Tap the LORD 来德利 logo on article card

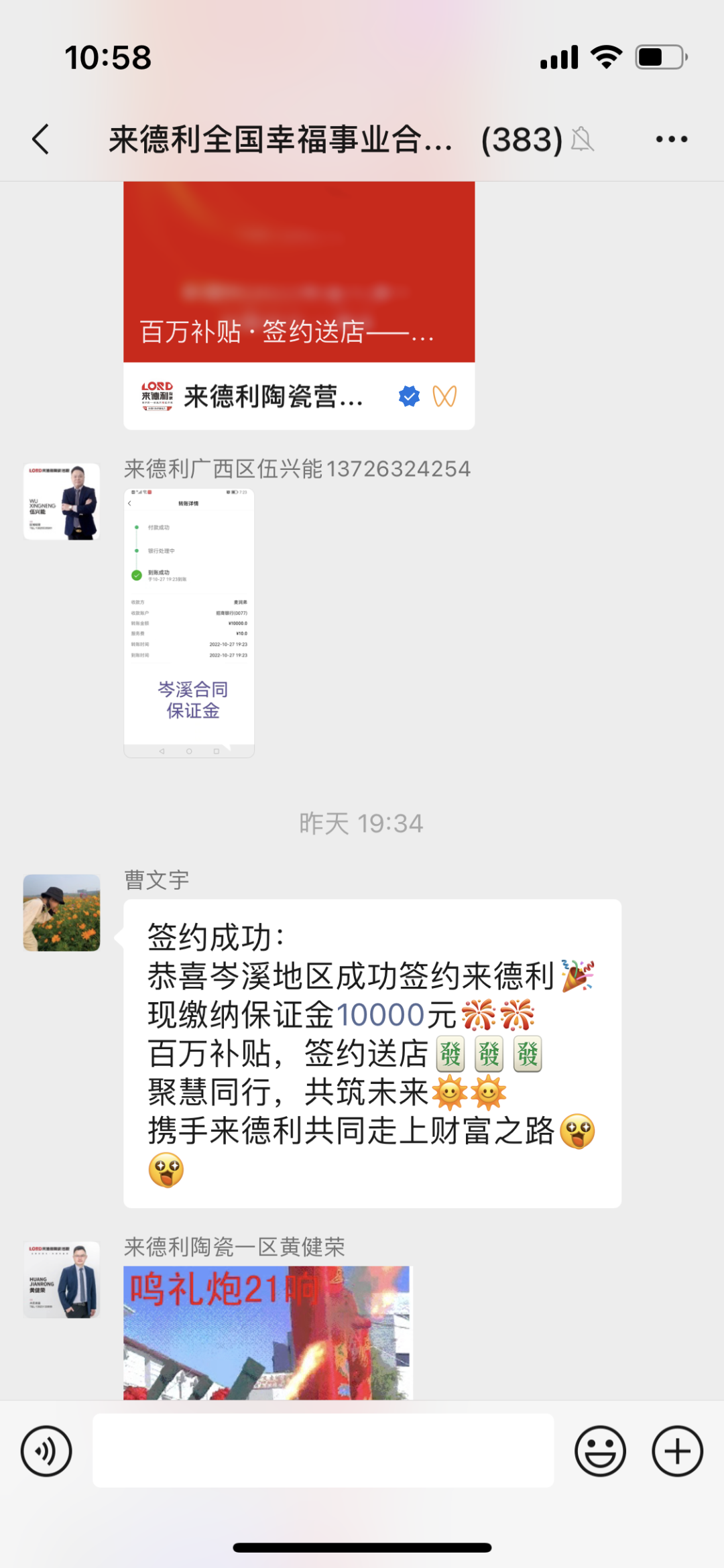[x=159, y=396]
